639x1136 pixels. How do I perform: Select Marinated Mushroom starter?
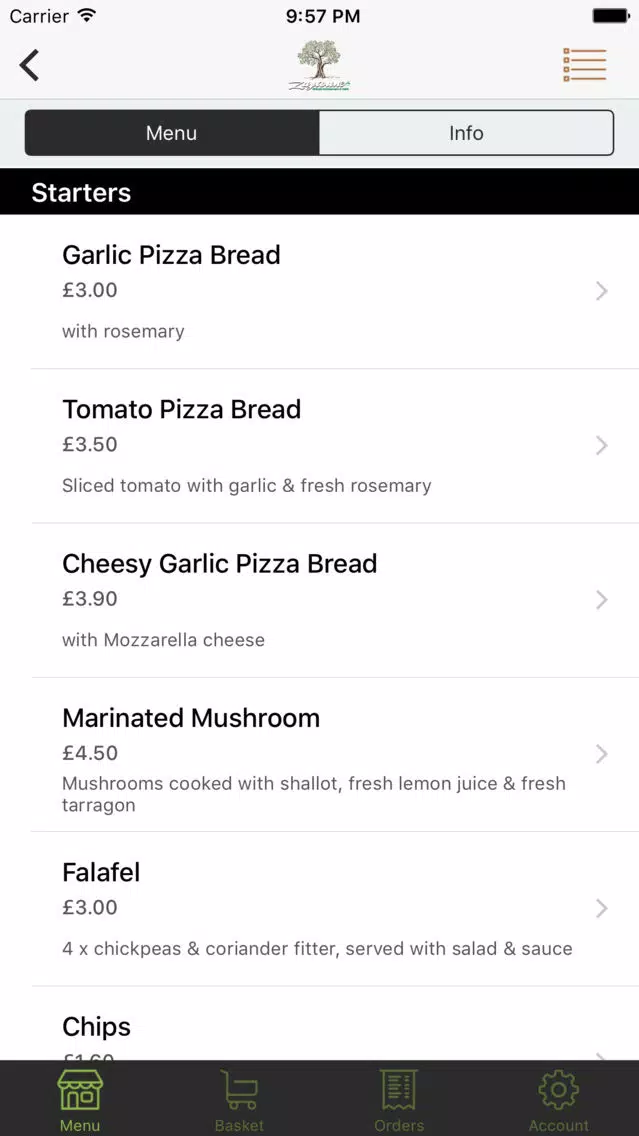click(320, 754)
